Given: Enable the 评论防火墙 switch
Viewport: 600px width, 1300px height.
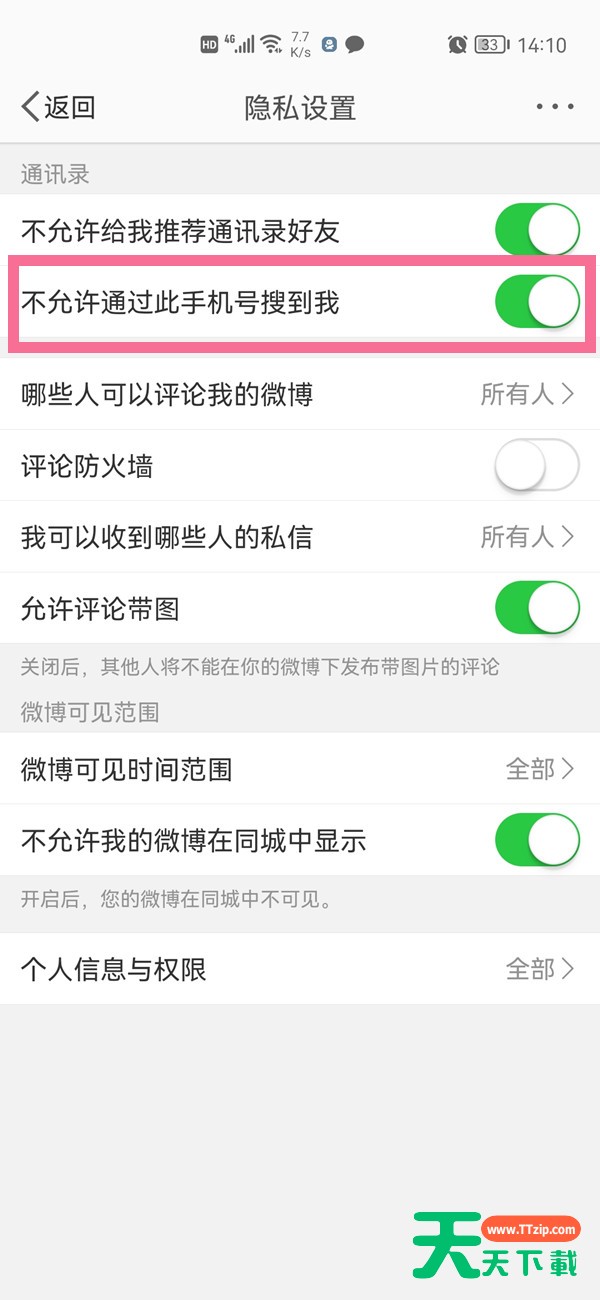Looking at the screenshot, I should [537, 465].
